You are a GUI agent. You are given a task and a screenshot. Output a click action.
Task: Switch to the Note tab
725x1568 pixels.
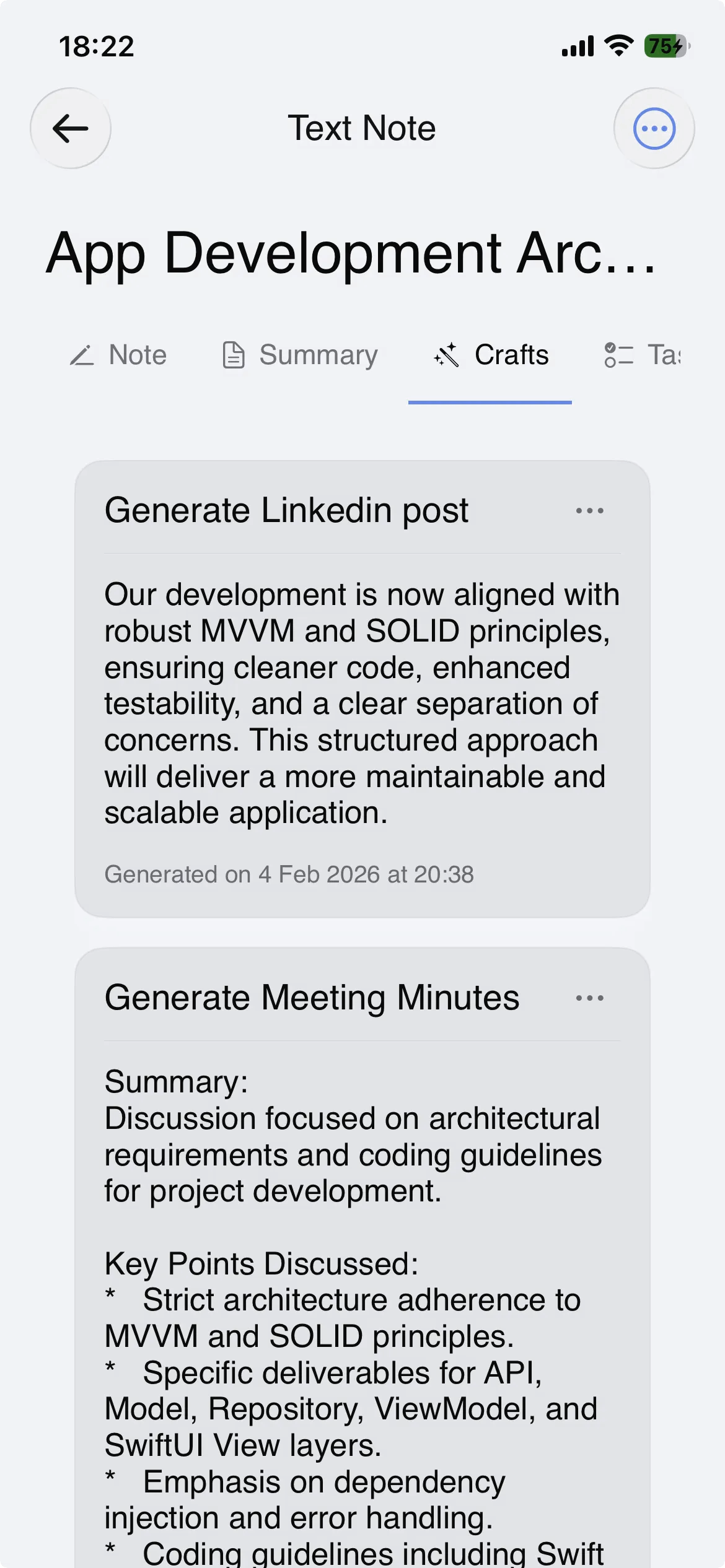118,355
